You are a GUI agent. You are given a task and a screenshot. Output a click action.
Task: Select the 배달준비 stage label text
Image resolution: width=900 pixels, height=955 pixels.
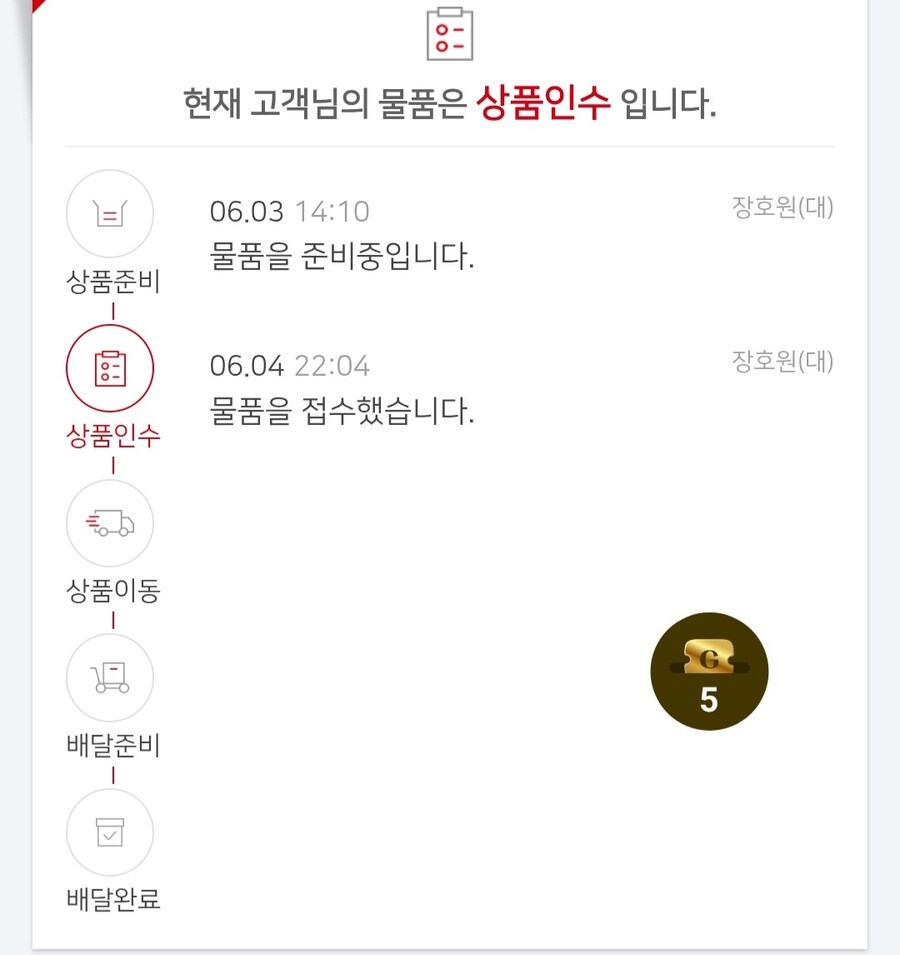109,745
